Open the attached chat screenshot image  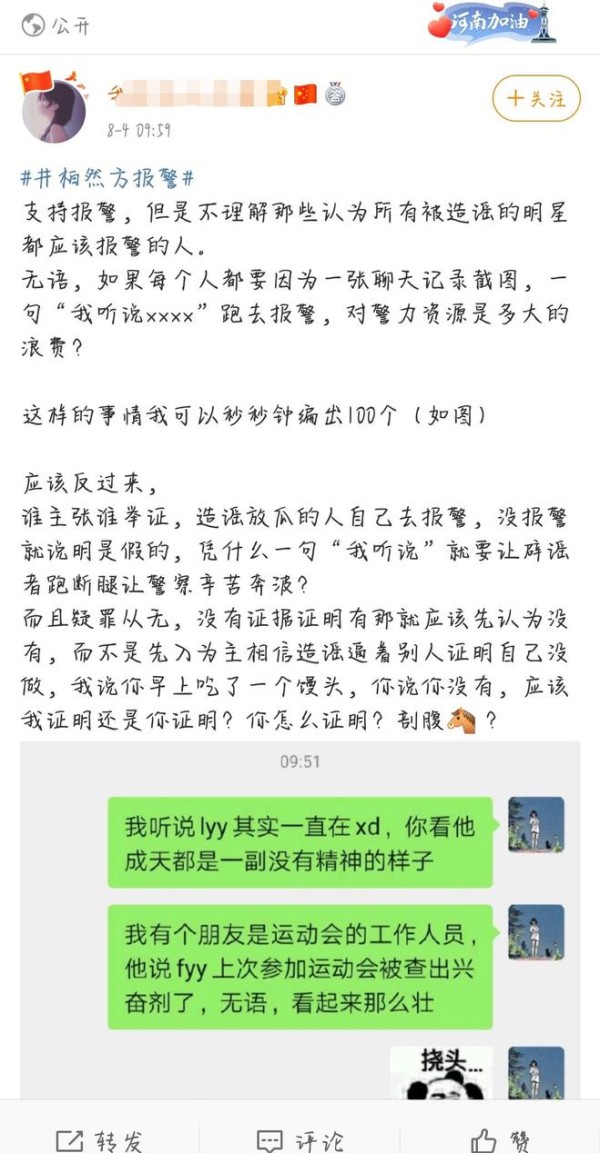pyautogui.click(x=300, y=920)
